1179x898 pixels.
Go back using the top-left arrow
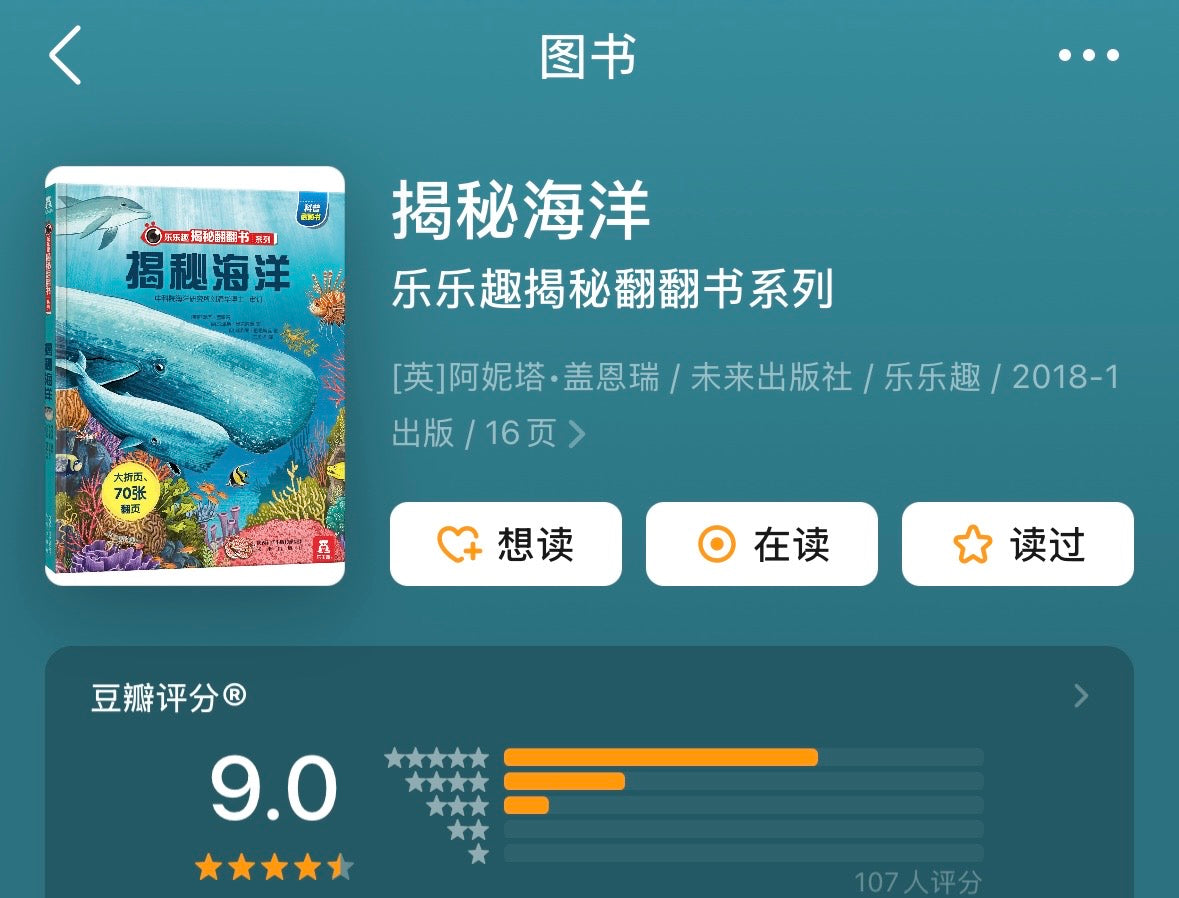(x=65, y=56)
